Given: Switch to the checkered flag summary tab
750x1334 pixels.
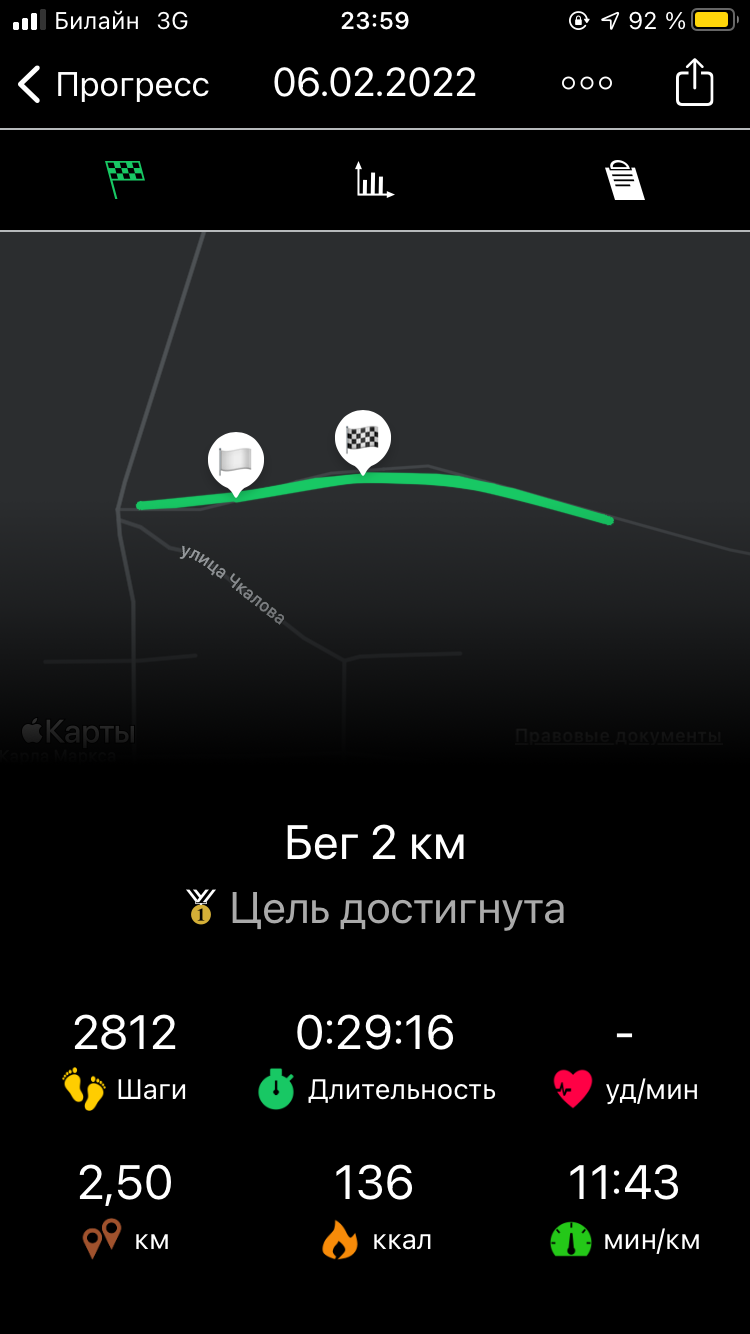Looking at the screenshot, I should [125, 180].
